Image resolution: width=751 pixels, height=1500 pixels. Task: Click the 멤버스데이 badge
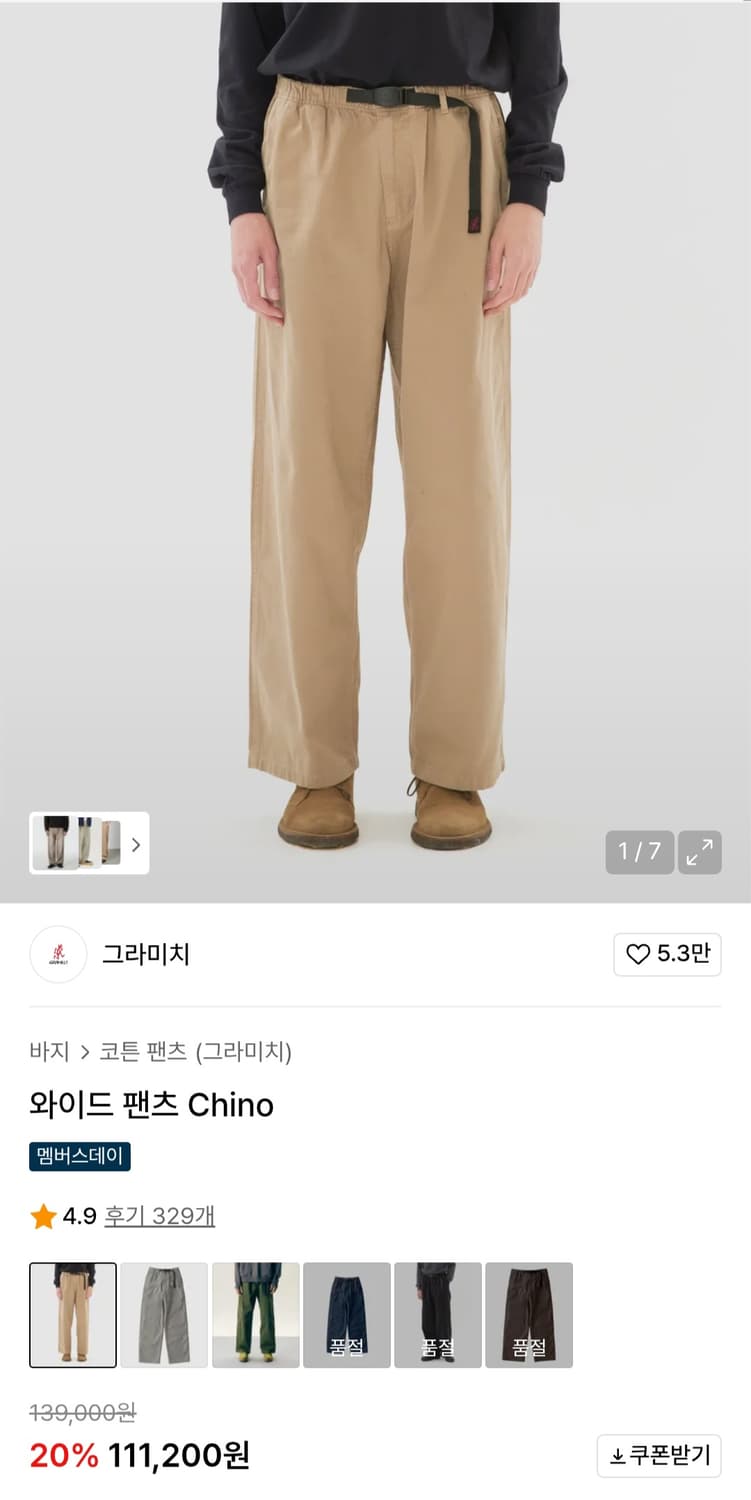(x=79, y=1158)
